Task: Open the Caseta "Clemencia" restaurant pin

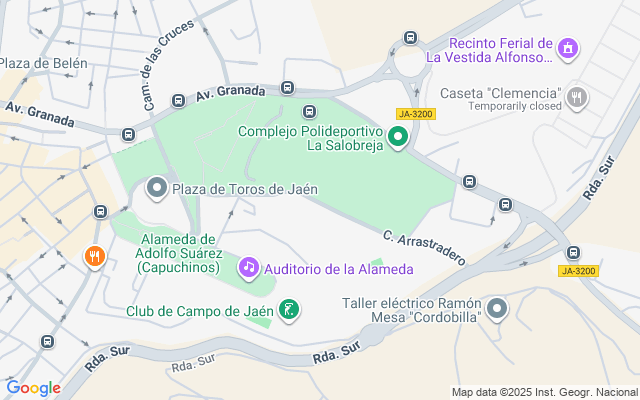Action: point(577,97)
